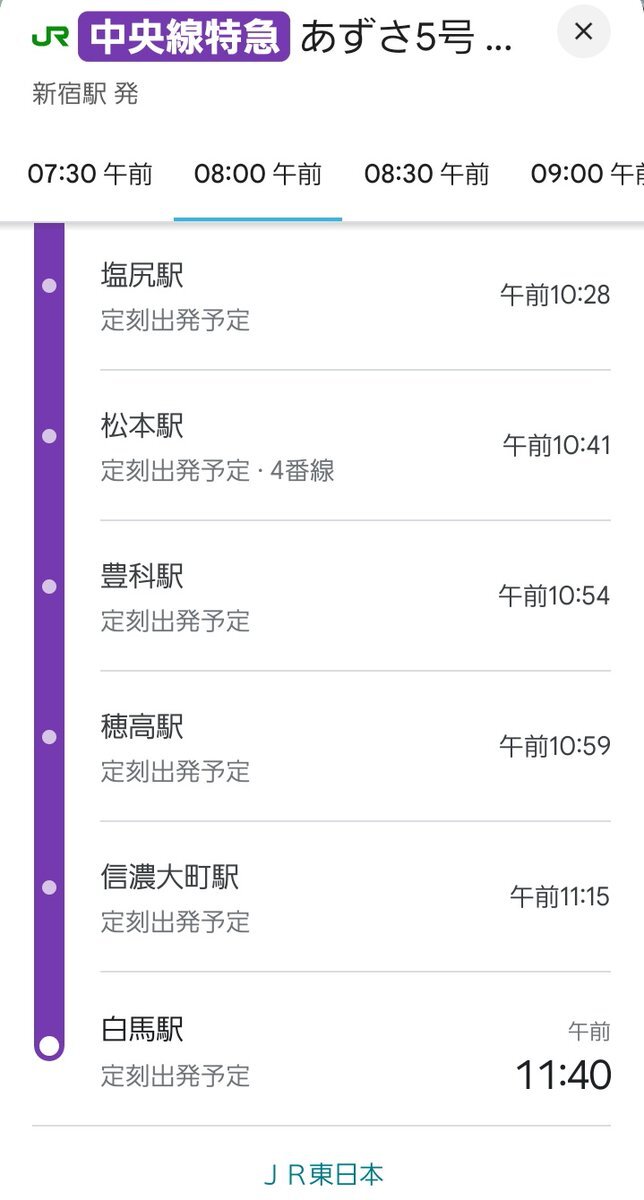The width and height of the screenshot is (644, 1200).
Task: Show the 08:30 午前 departure
Action: point(426,175)
